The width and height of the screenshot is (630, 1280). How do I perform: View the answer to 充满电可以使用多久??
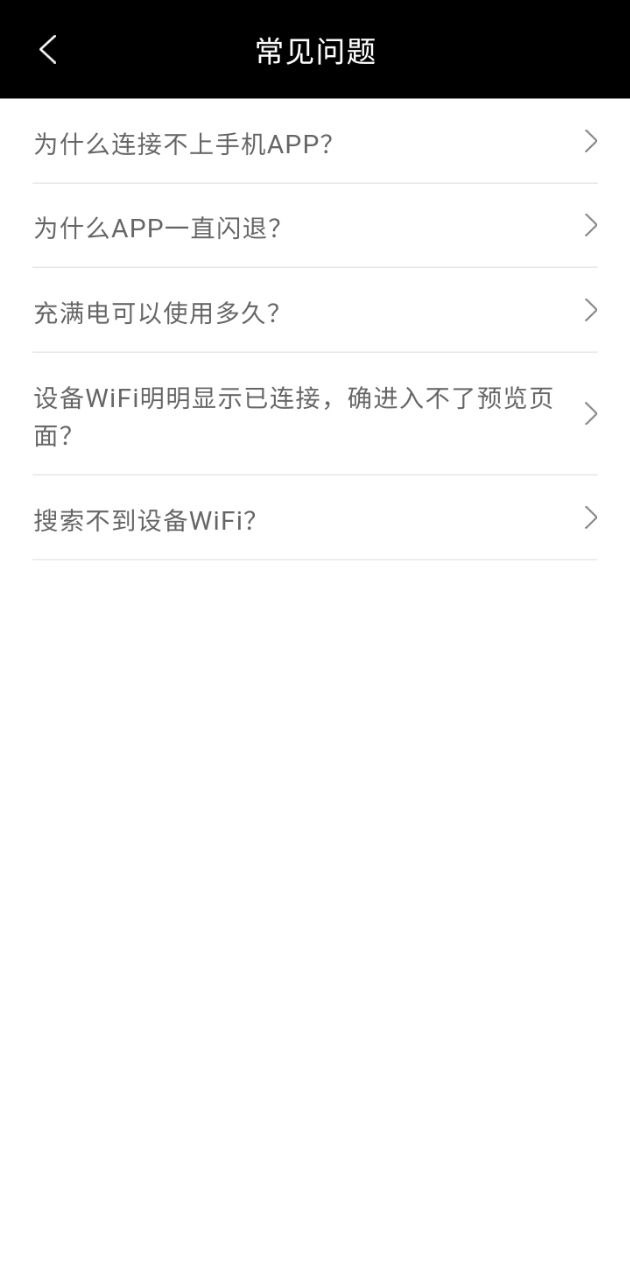[314, 312]
